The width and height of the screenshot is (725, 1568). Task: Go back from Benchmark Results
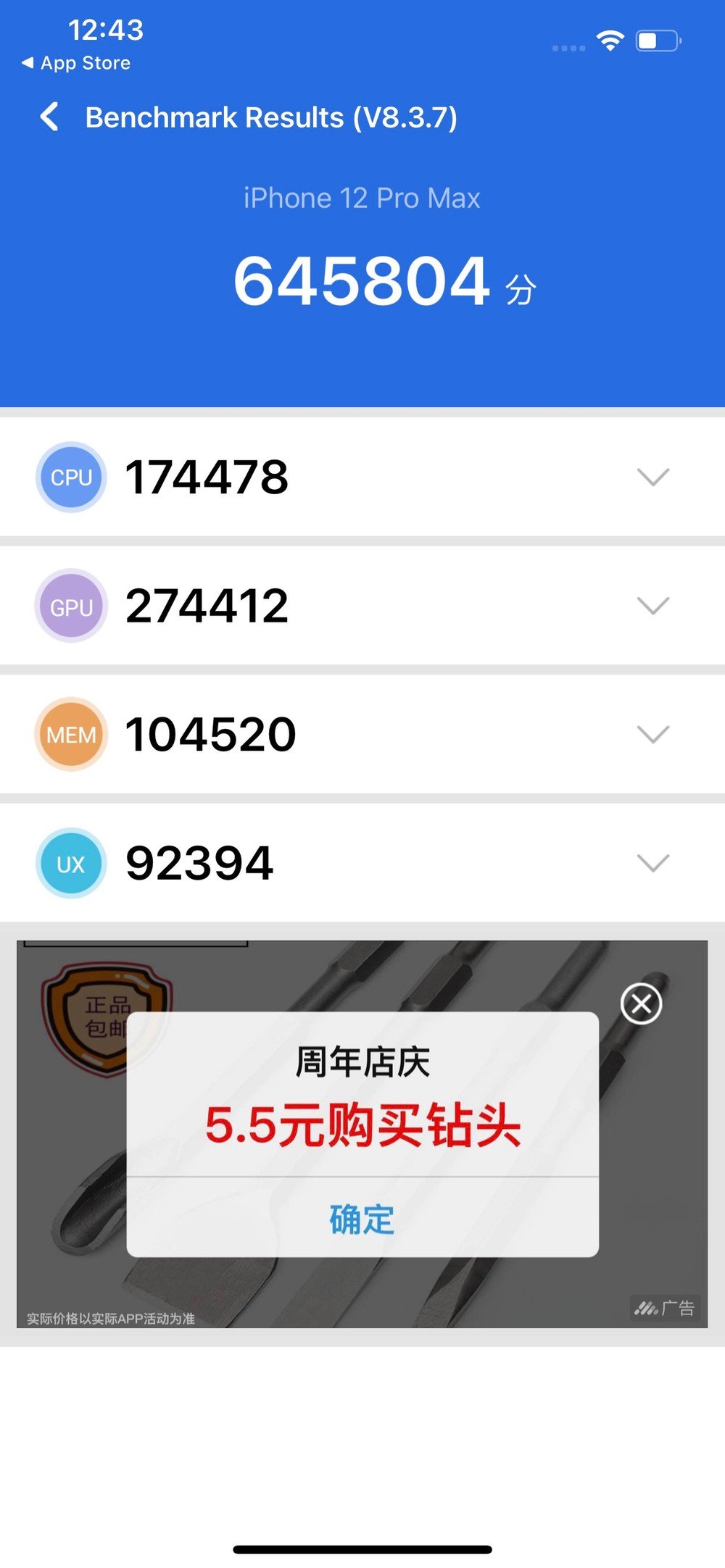49,117
